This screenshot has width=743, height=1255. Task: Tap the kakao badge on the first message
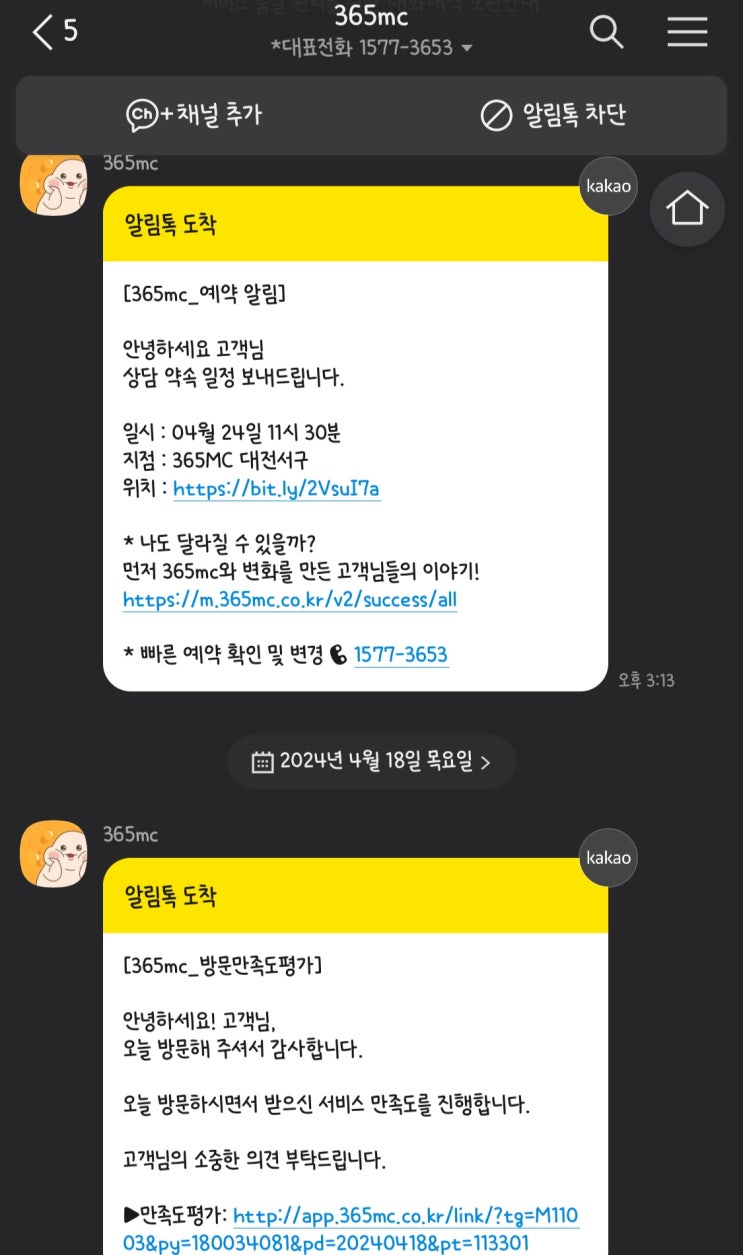pos(608,186)
